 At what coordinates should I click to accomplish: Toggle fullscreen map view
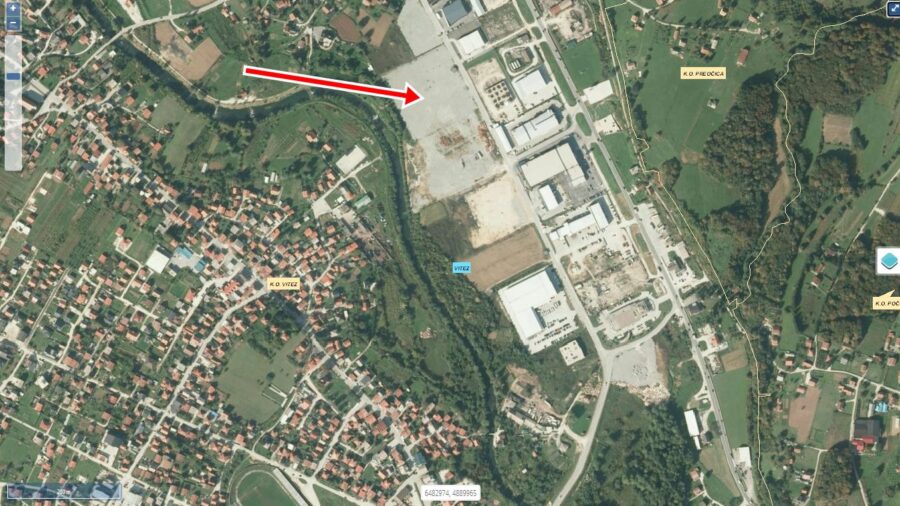click(892, 8)
